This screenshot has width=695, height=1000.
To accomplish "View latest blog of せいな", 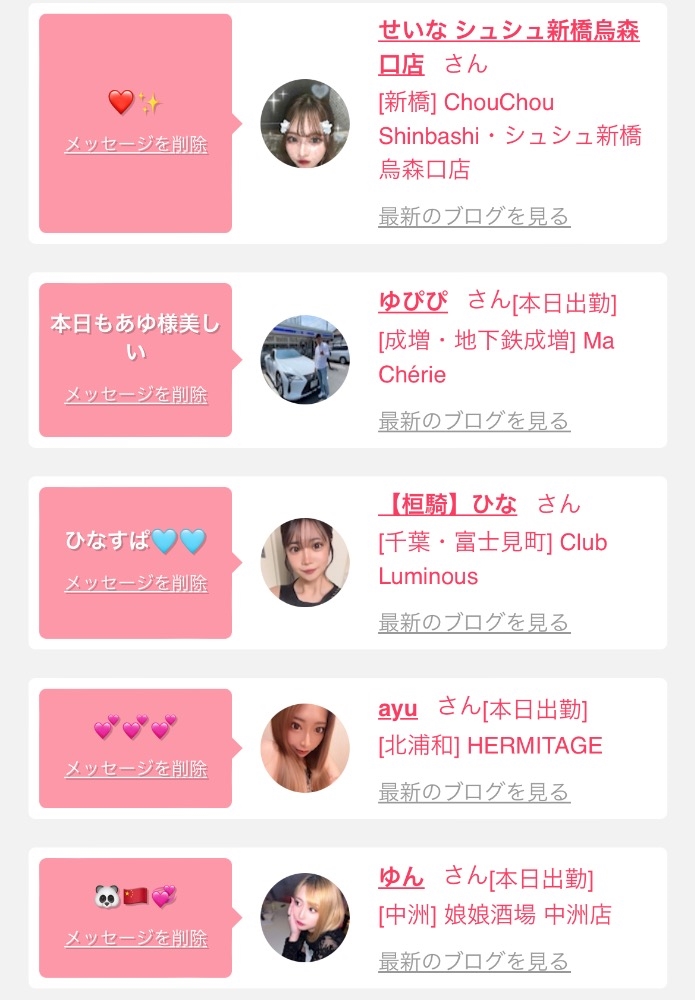I will coord(474,216).
